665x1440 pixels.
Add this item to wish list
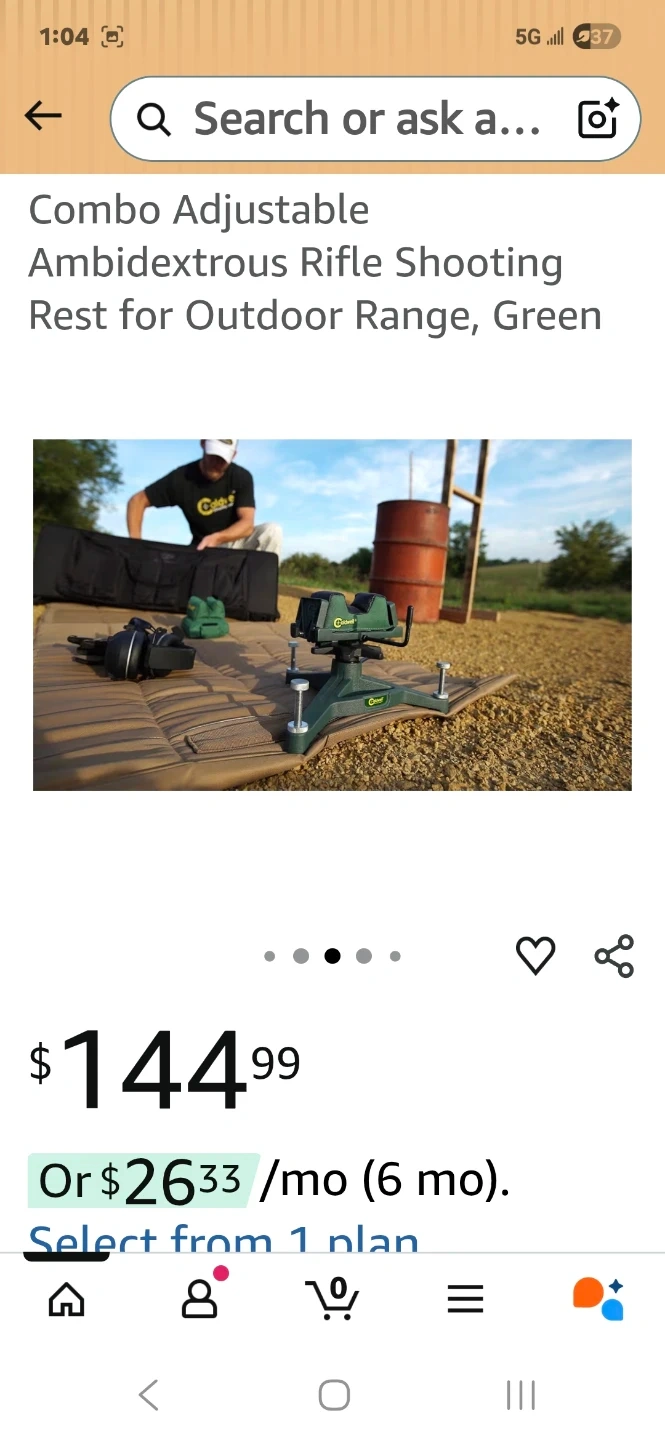click(535, 956)
